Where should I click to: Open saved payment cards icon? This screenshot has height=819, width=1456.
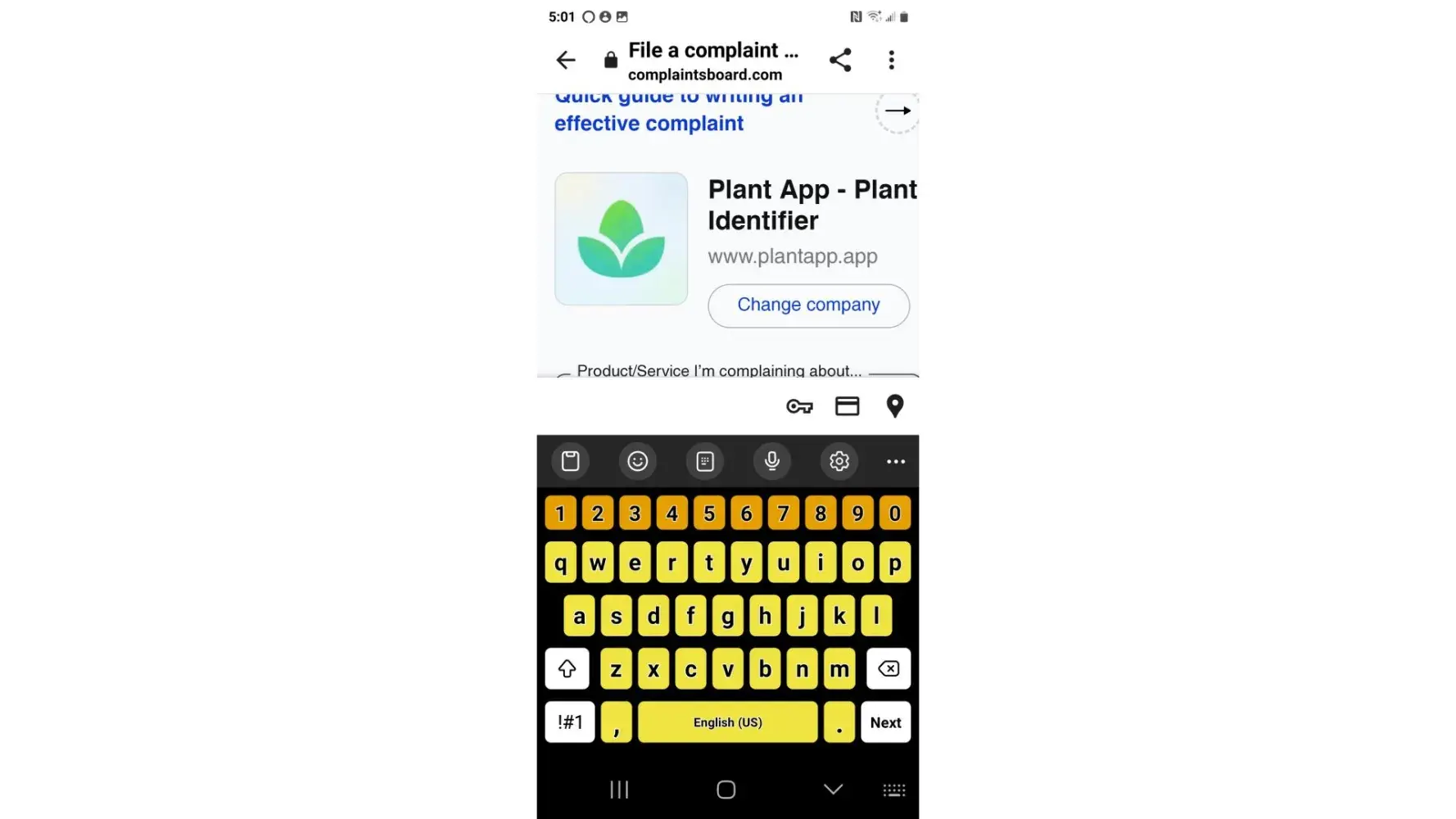pyautogui.click(x=847, y=406)
